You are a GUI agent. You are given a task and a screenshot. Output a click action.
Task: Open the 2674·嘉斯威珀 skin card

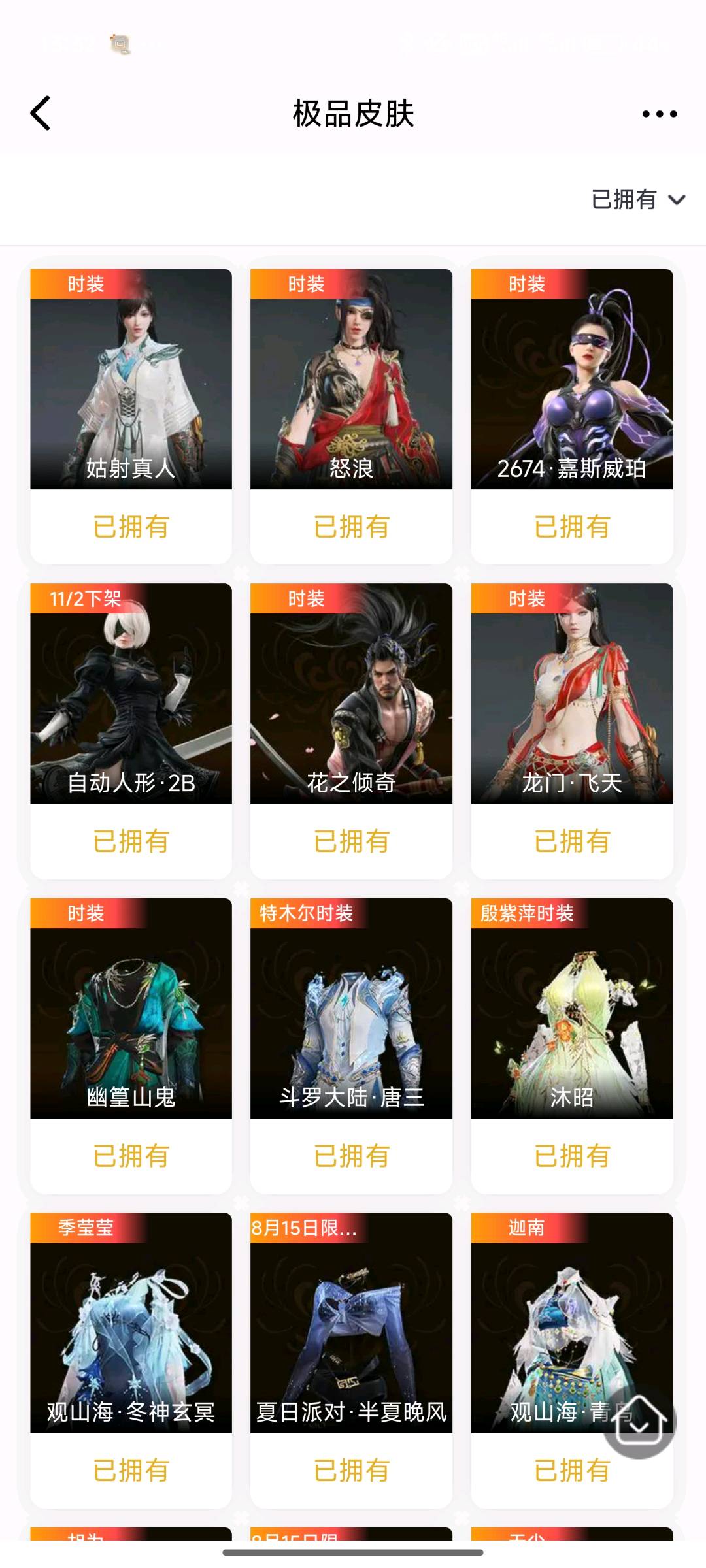pyautogui.click(x=572, y=379)
